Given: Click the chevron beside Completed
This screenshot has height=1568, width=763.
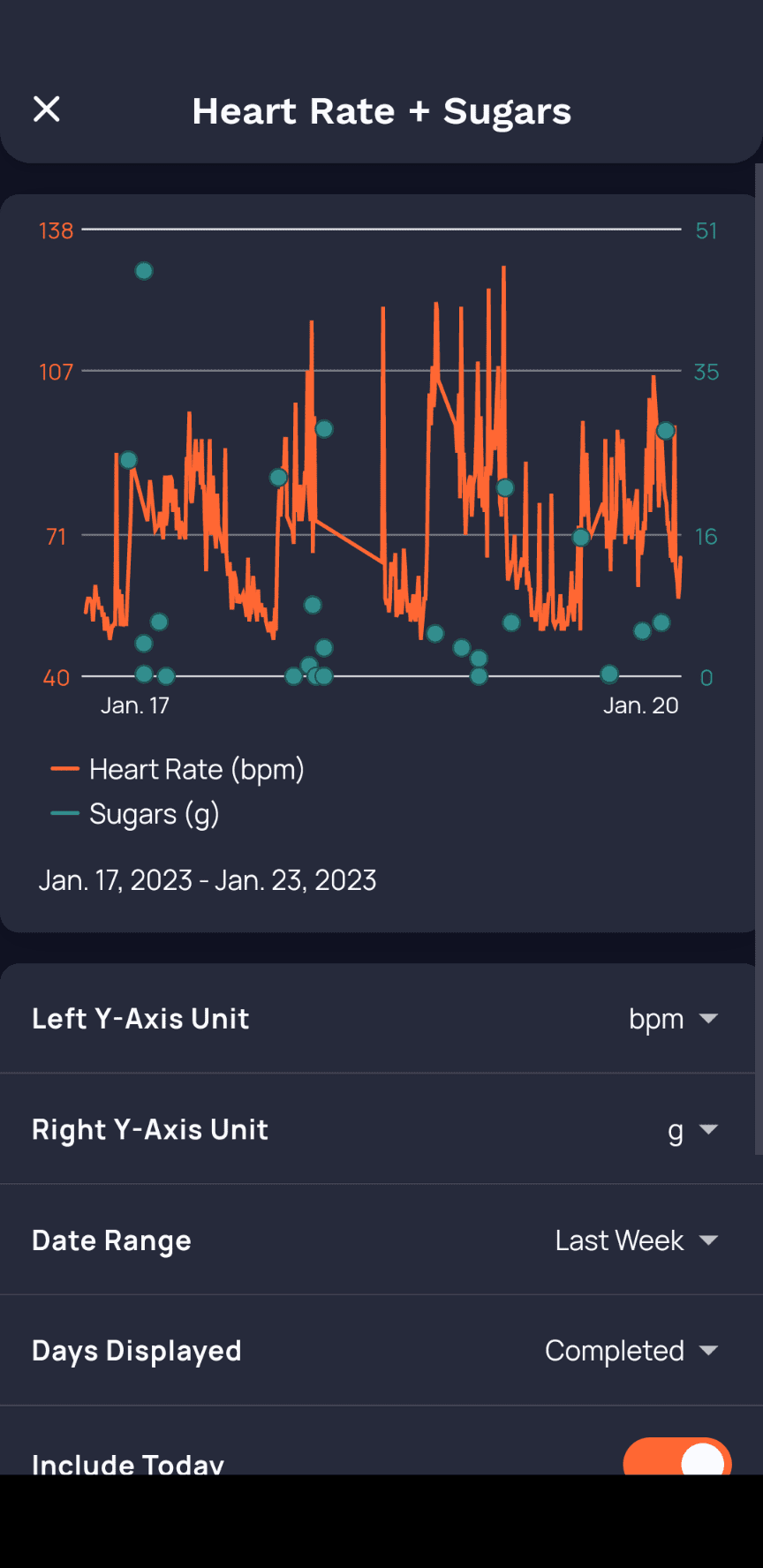Looking at the screenshot, I should click(x=710, y=1351).
